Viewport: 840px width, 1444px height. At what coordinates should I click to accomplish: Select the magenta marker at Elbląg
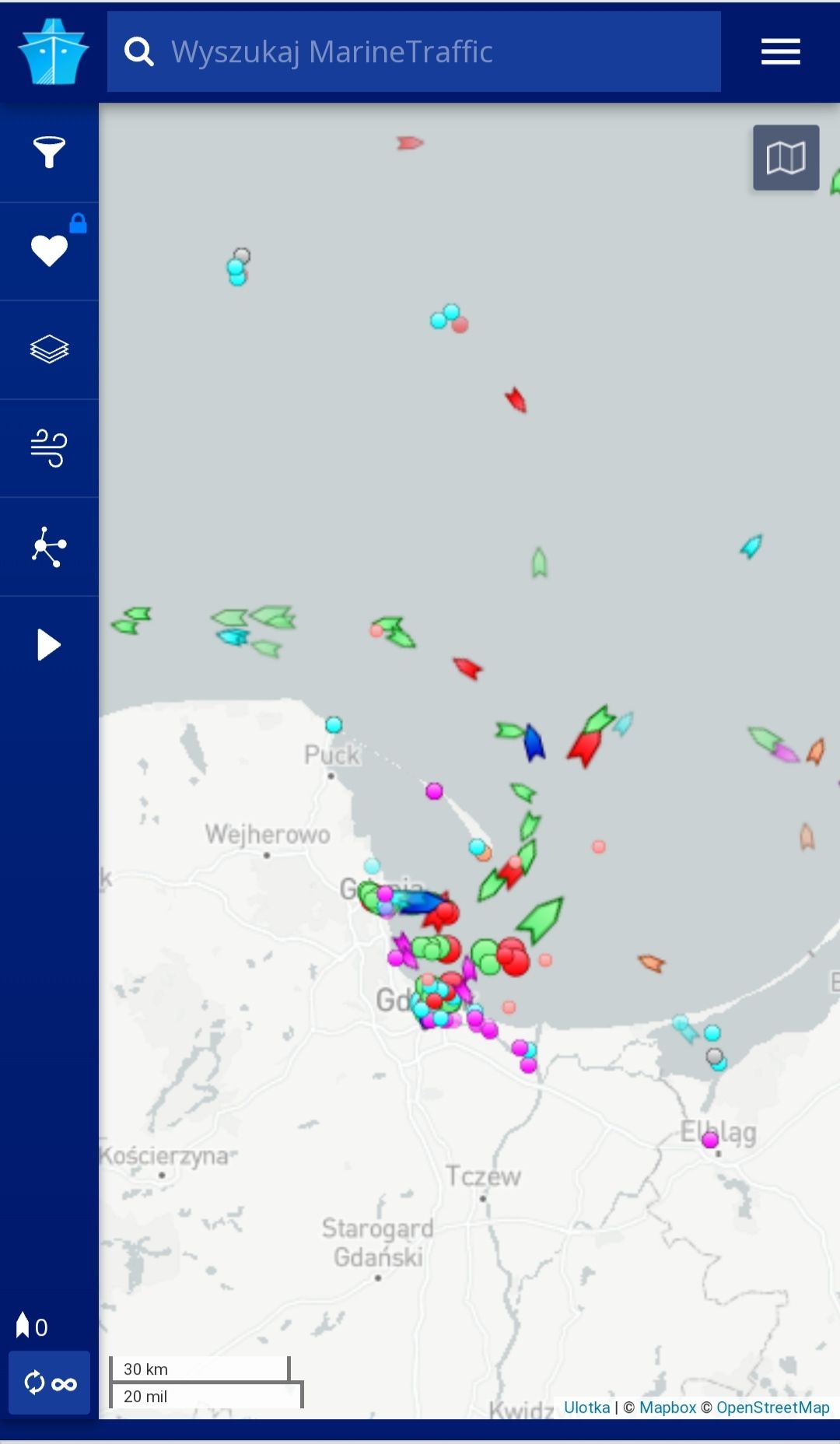710,1140
